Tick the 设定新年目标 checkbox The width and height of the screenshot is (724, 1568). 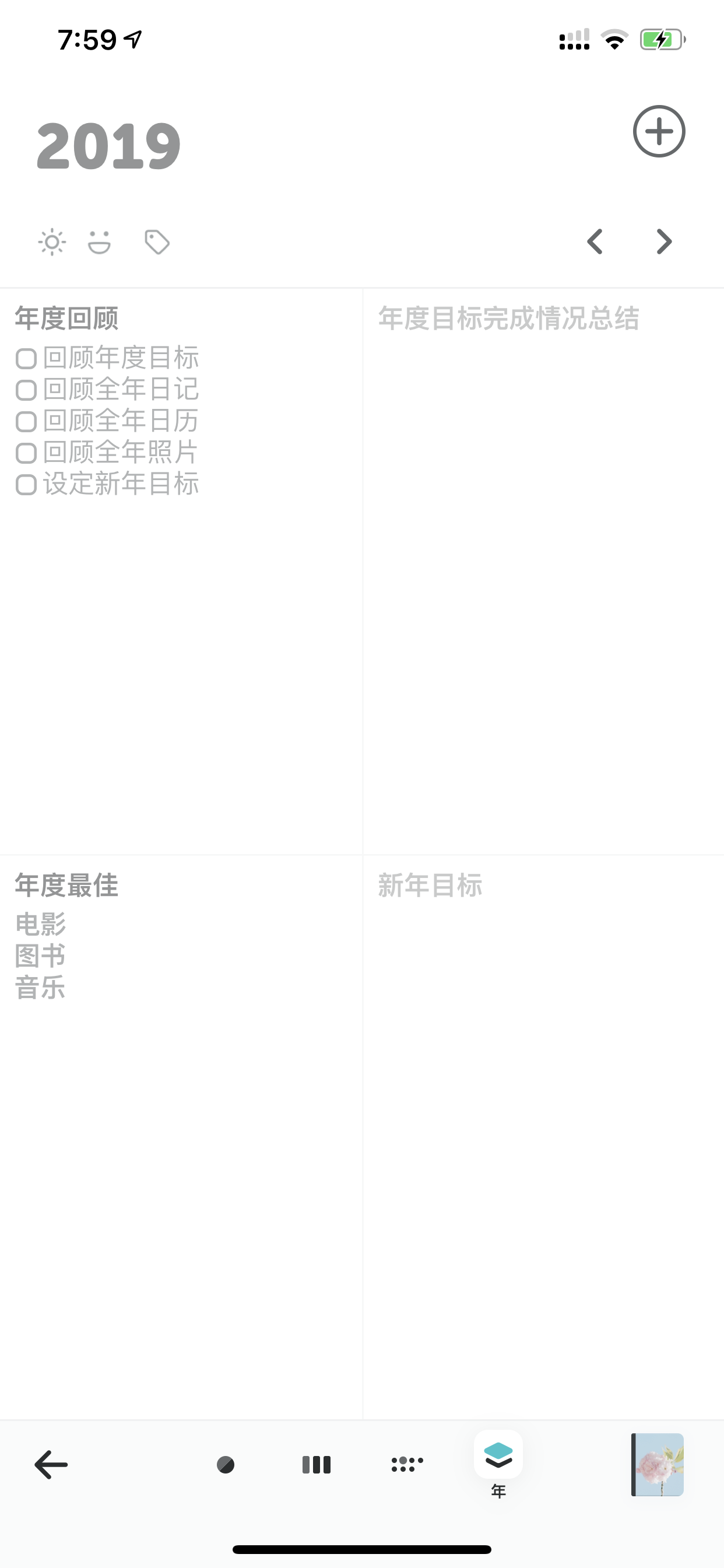coord(26,485)
